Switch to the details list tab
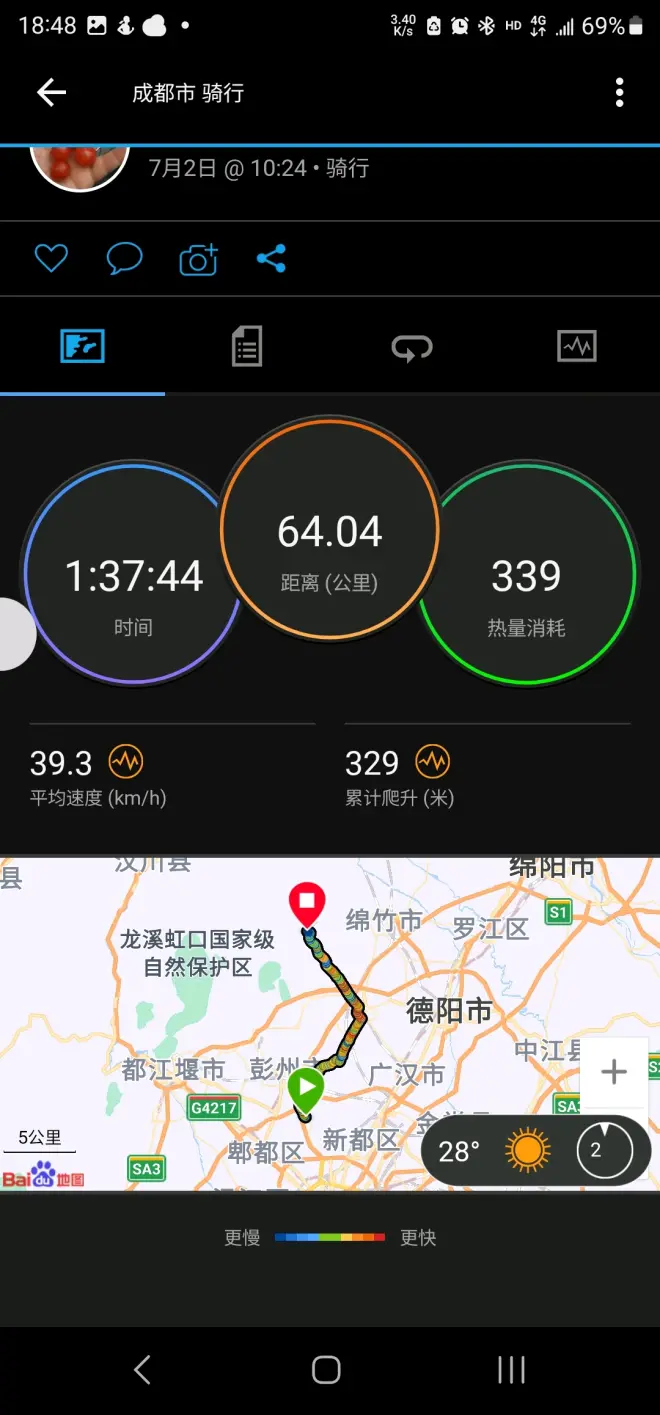 pyautogui.click(x=247, y=347)
